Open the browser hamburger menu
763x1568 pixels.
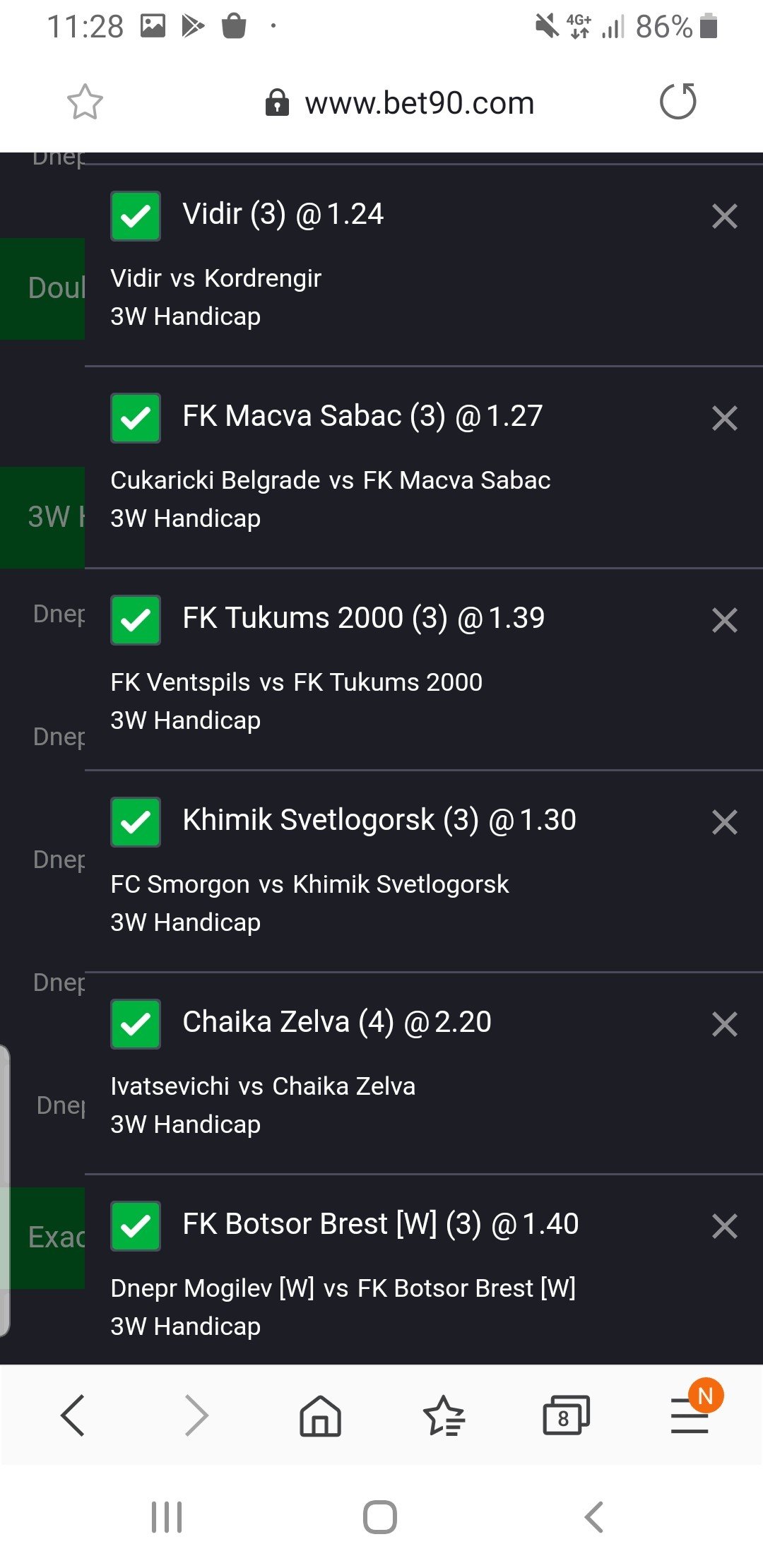(x=690, y=1415)
